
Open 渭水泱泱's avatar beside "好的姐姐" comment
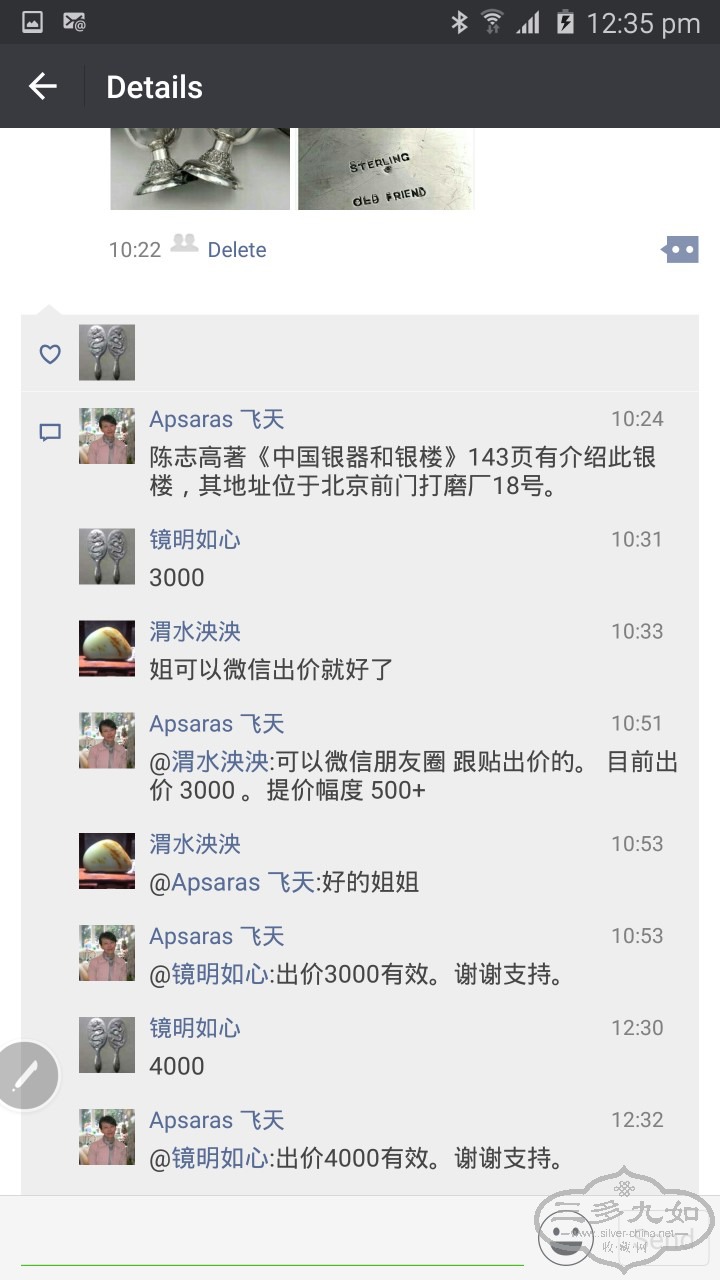coord(107,861)
